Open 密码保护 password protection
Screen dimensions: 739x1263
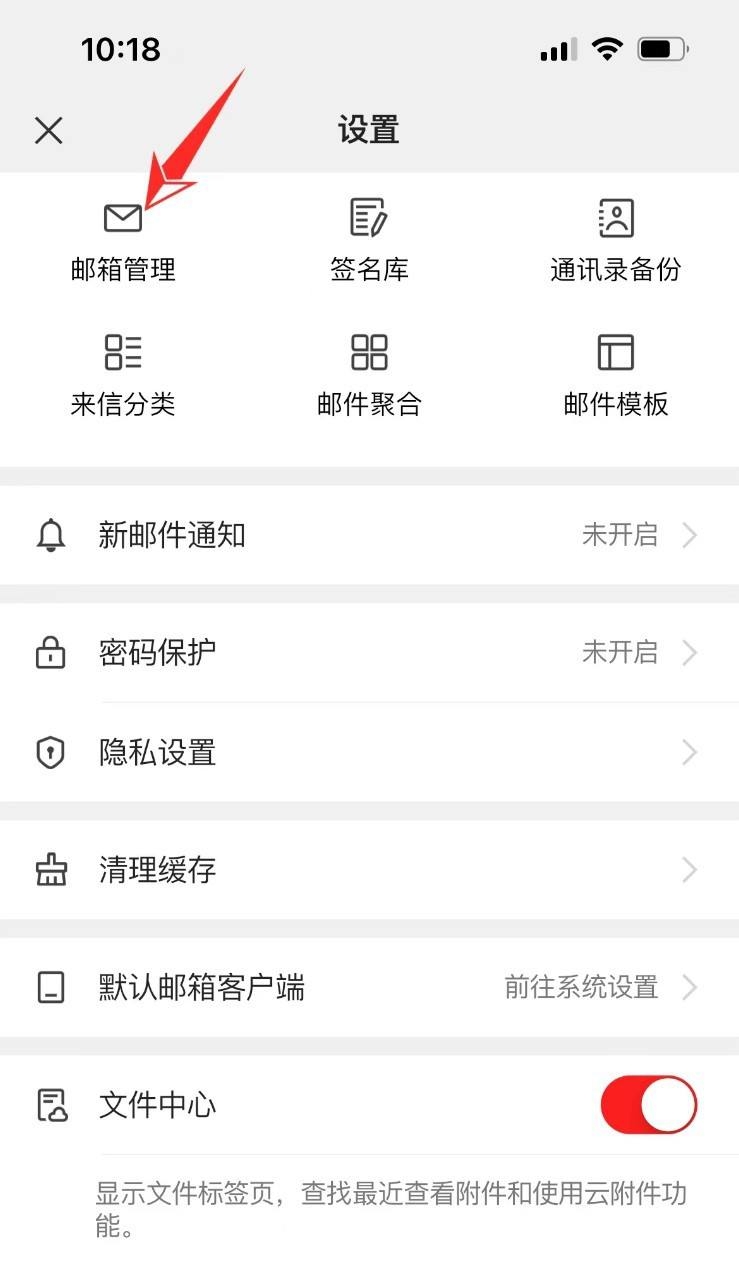[369, 653]
